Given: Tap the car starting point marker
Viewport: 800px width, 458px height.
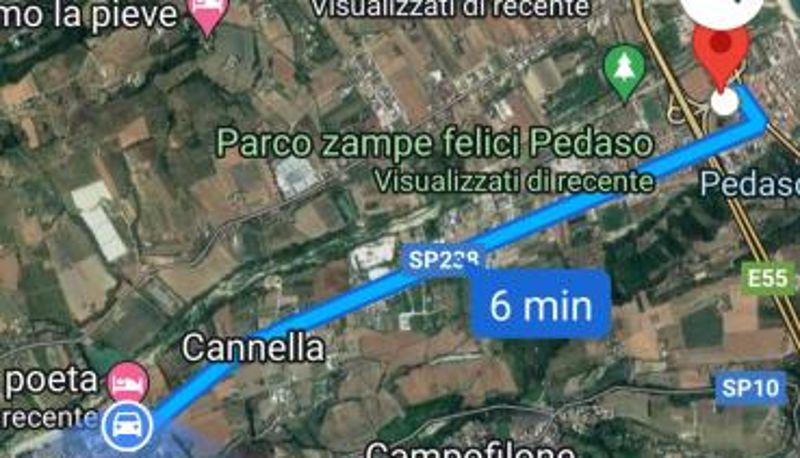Looking at the screenshot, I should click(126, 428).
